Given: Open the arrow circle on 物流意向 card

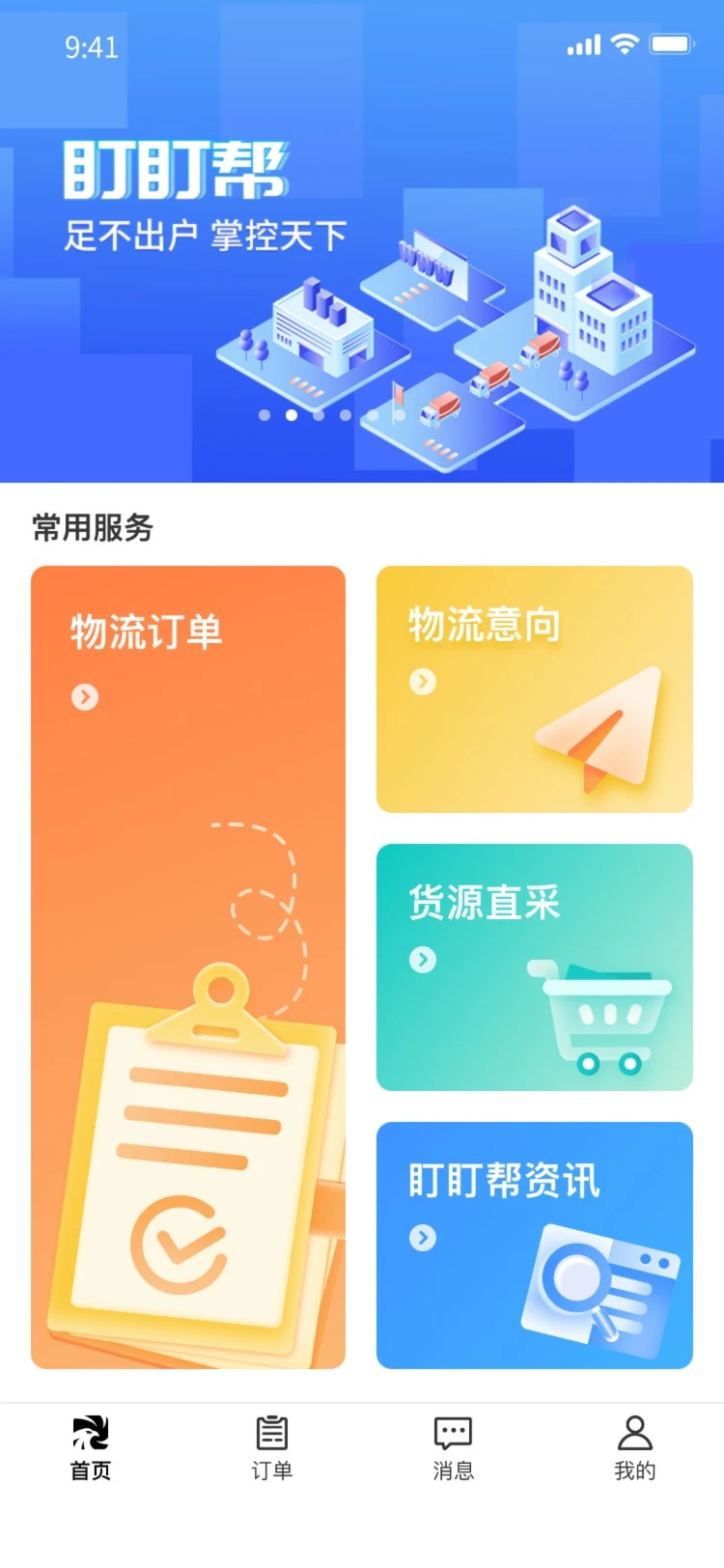Looking at the screenshot, I should [422, 683].
